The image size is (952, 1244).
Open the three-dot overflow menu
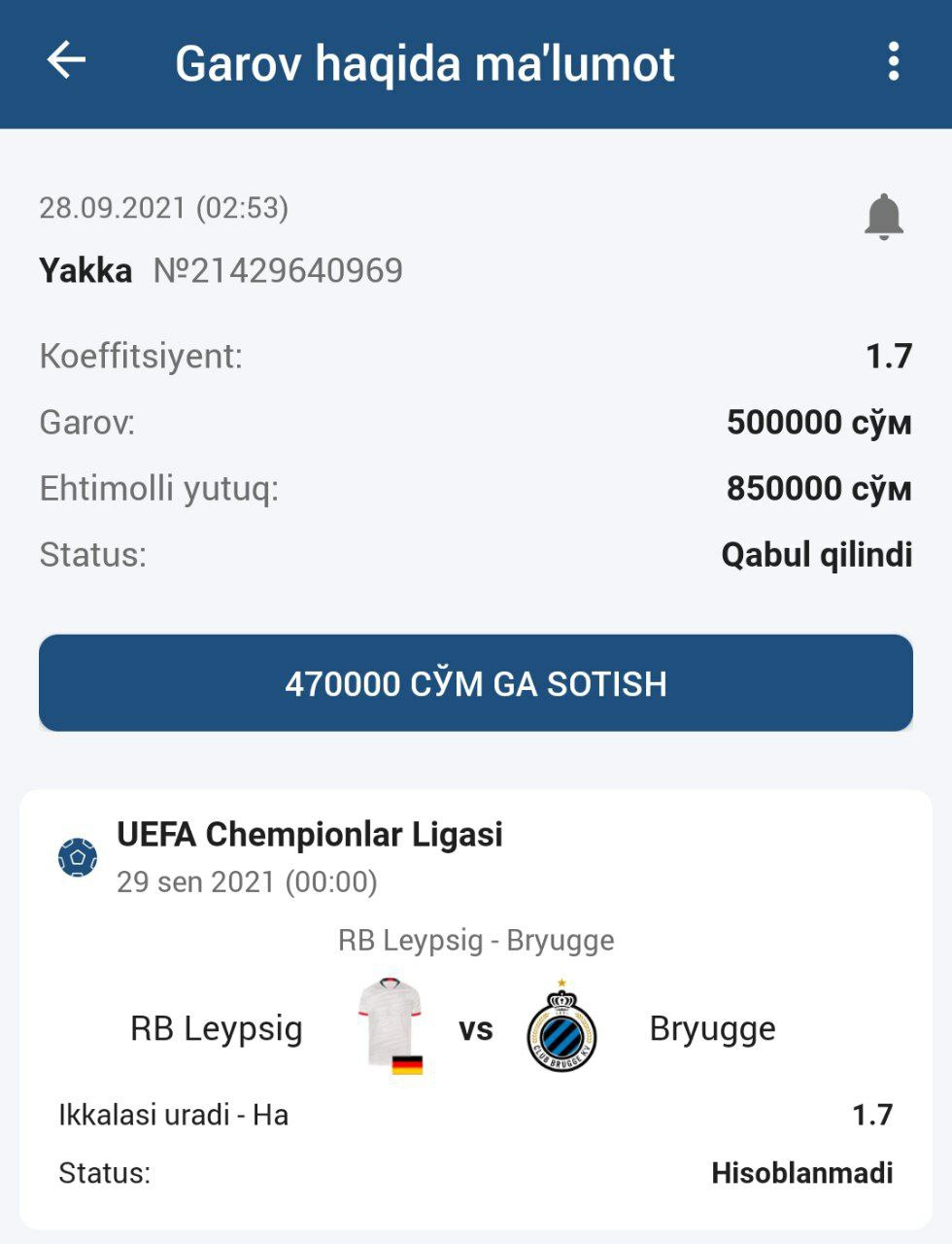click(893, 62)
